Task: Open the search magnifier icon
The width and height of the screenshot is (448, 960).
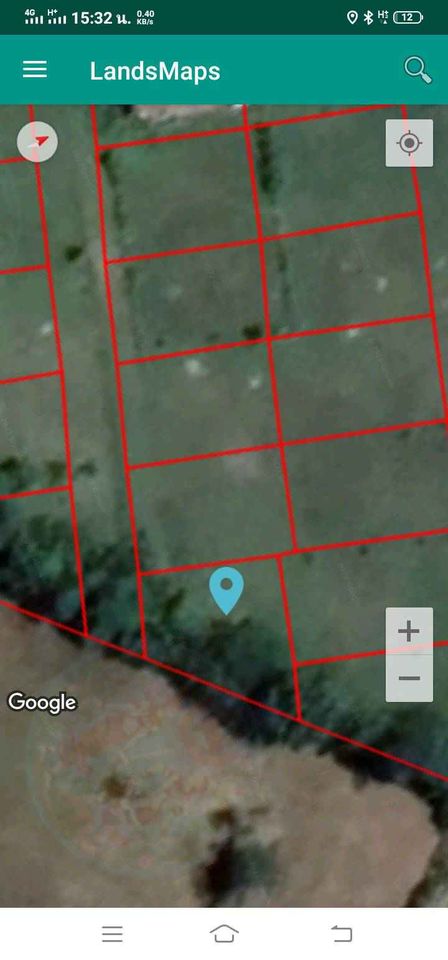Action: tap(418, 70)
